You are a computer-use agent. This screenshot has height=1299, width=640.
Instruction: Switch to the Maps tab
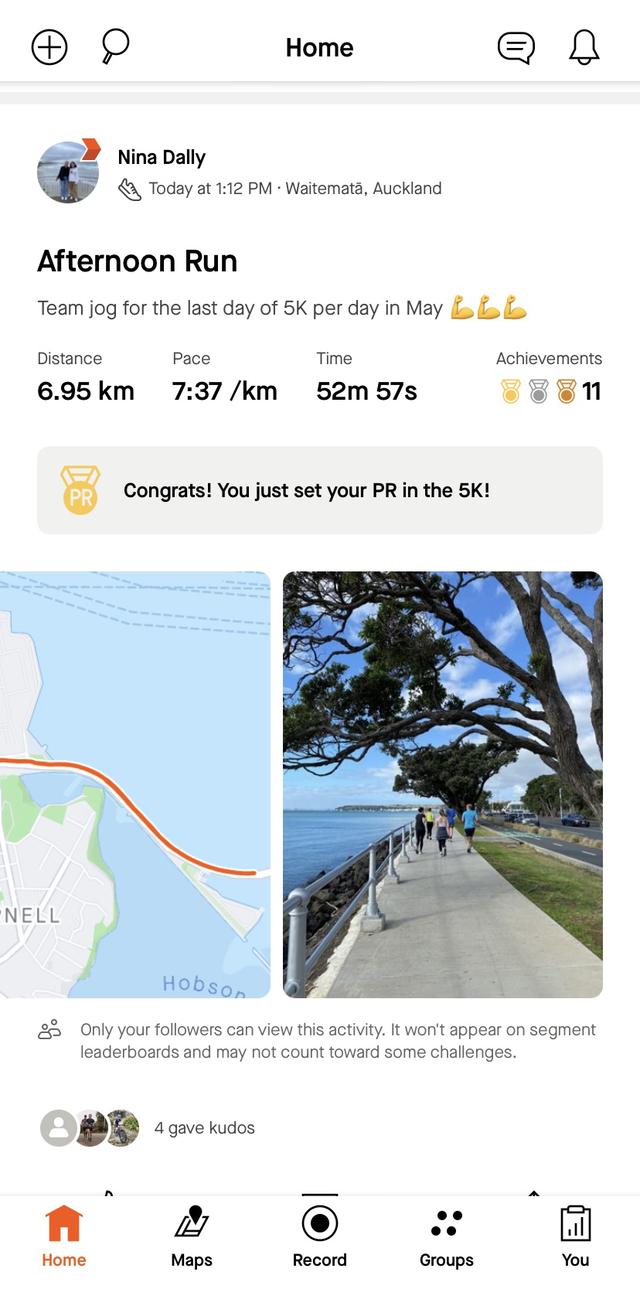pyautogui.click(x=191, y=1236)
